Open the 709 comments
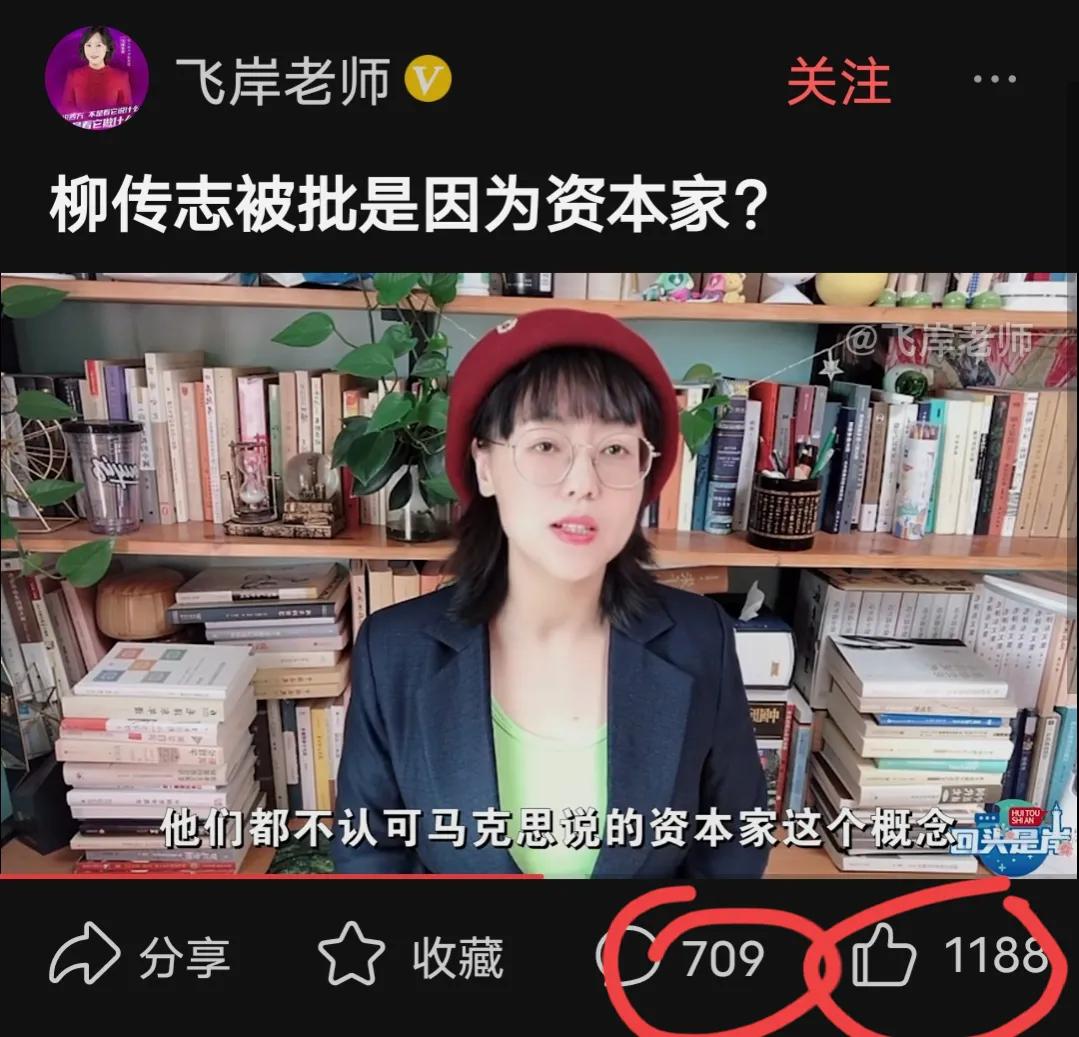 pyautogui.click(x=683, y=958)
